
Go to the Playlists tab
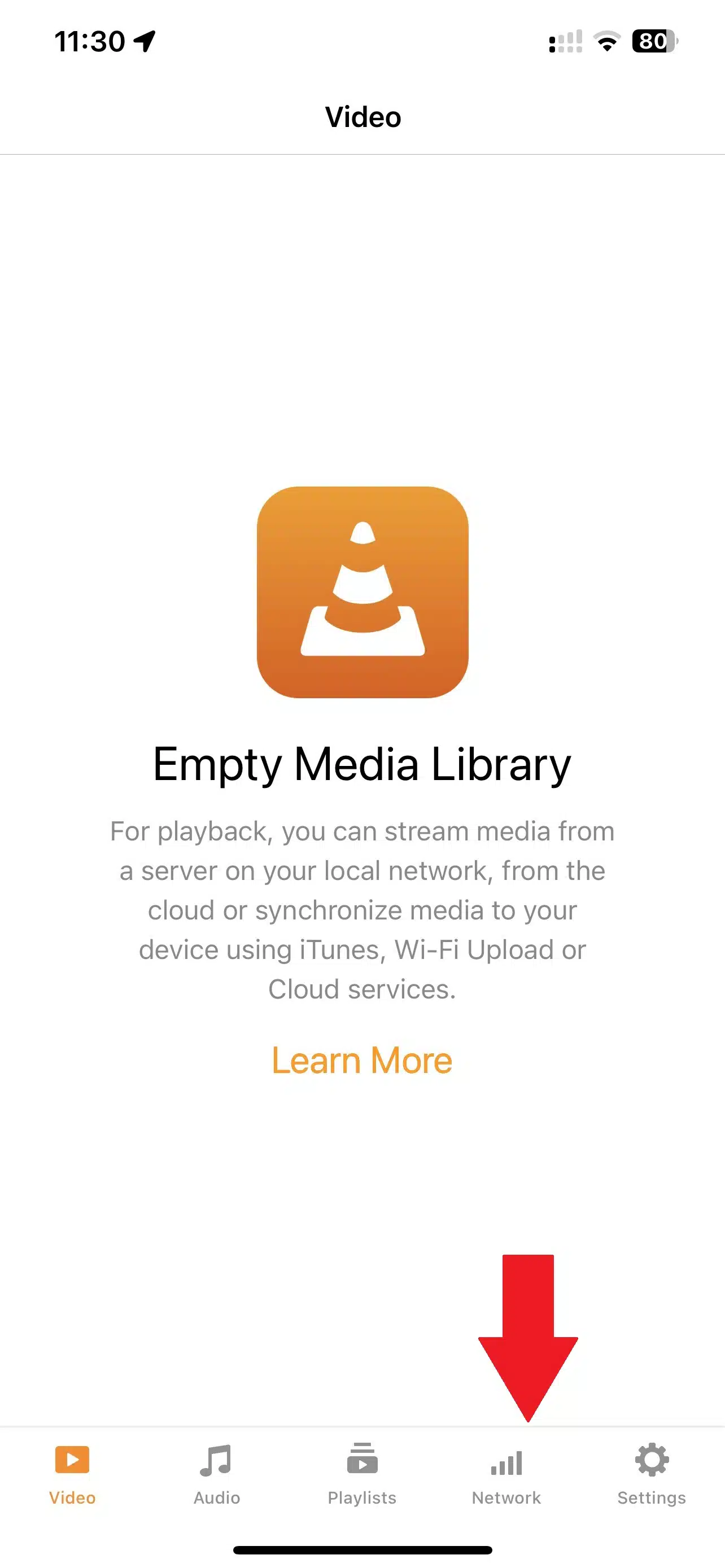[x=362, y=1474]
